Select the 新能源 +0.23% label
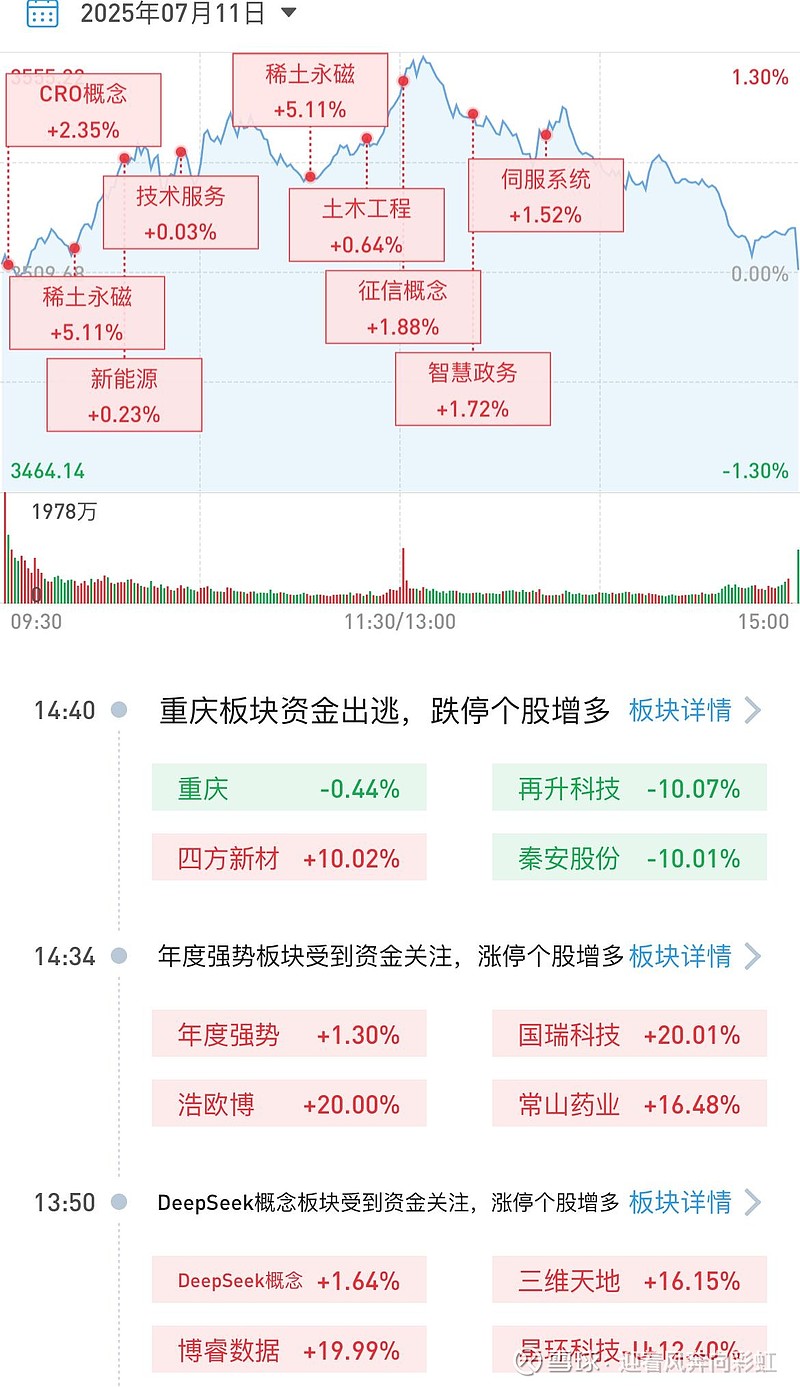The image size is (800, 1387). pos(123,395)
